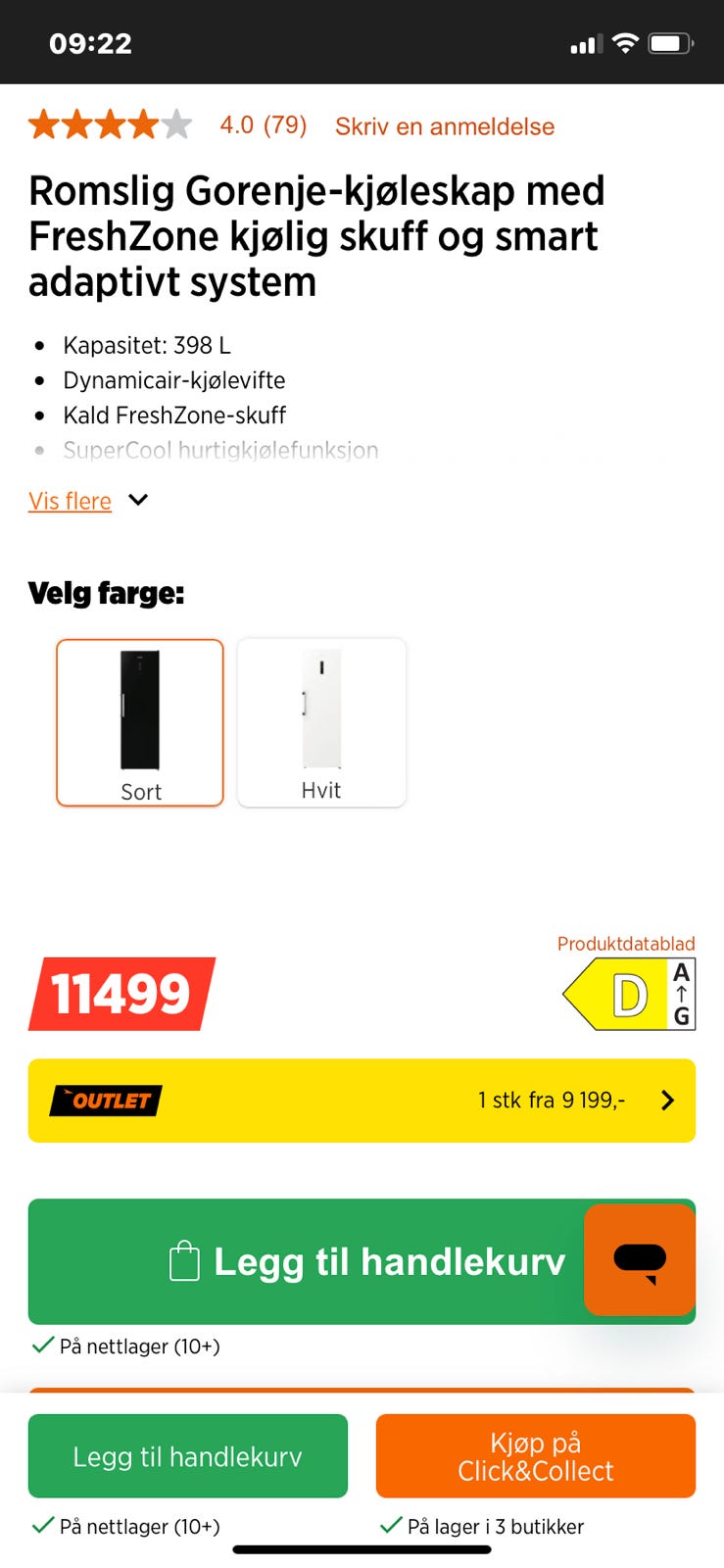The image size is (724, 1568).
Task: Click the shopping bag icon on Legg til handlekurv
Action: 182,1260
